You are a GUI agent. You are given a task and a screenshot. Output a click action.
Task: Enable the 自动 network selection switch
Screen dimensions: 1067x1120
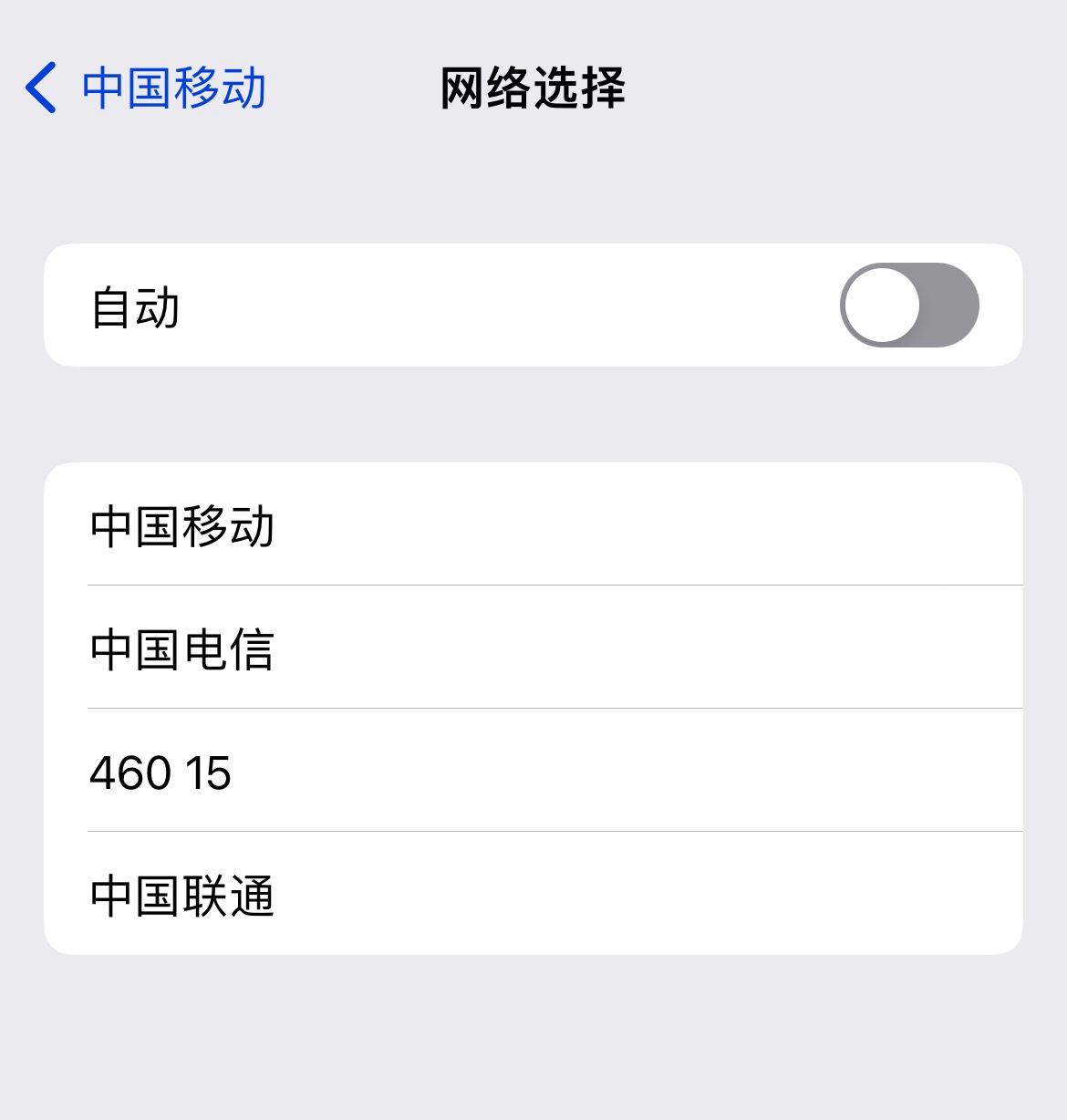908,306
